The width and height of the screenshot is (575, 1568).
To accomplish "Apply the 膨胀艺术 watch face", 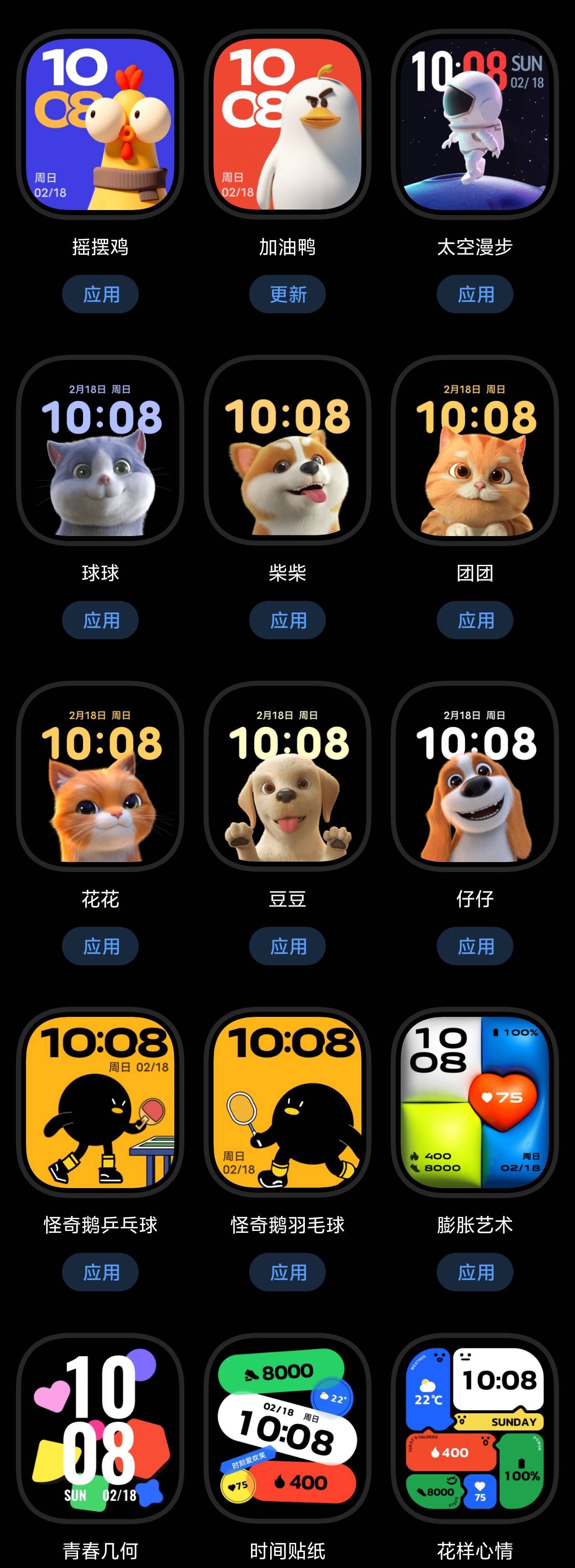I will pos(475,1272).
